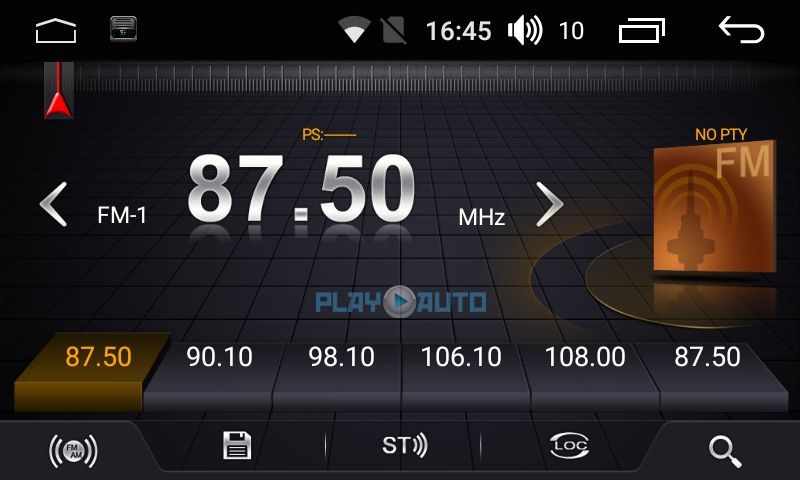
Task: Go back using the system back arrow
Action: pos(741,30)
